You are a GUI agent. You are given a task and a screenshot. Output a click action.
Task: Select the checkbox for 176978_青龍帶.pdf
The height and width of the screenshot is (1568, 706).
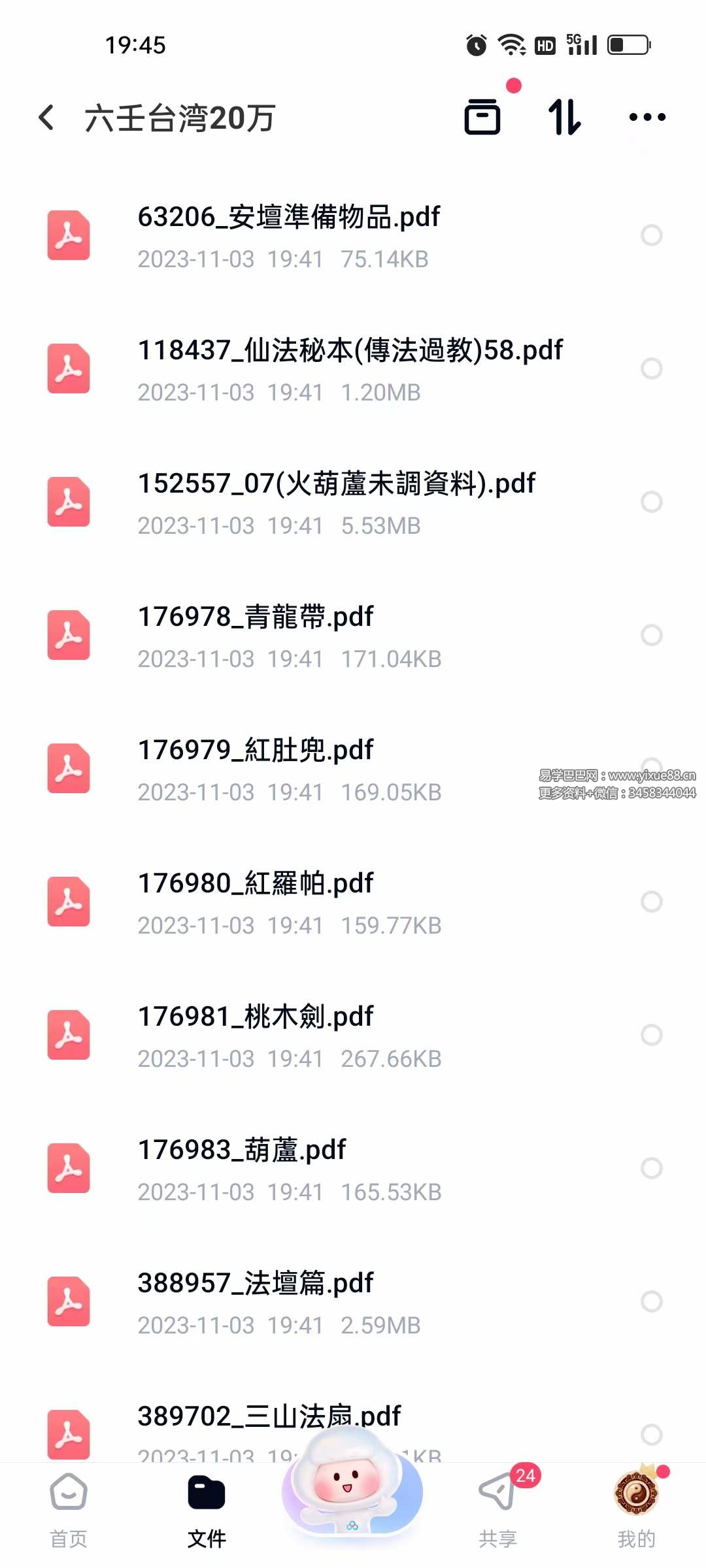pyautogui.click(x=652, y=634)
